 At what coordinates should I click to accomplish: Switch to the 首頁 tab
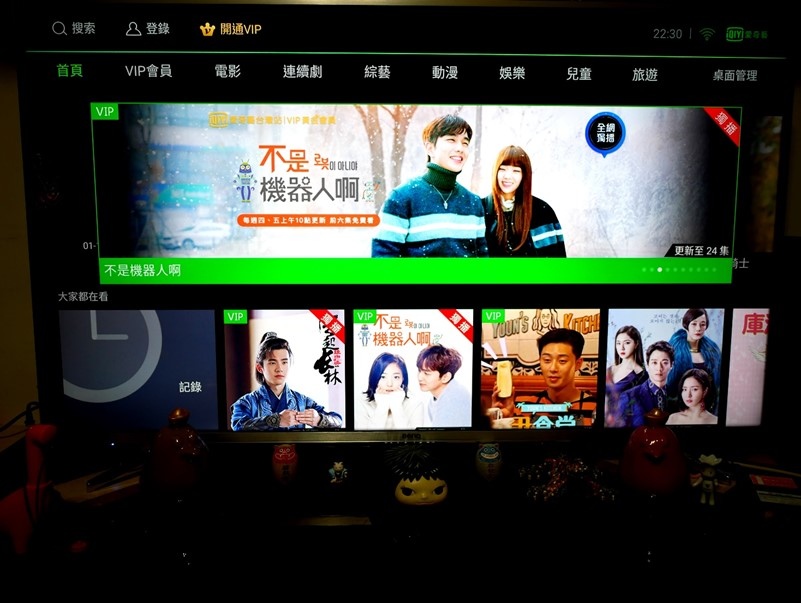[x=70, y=72]
